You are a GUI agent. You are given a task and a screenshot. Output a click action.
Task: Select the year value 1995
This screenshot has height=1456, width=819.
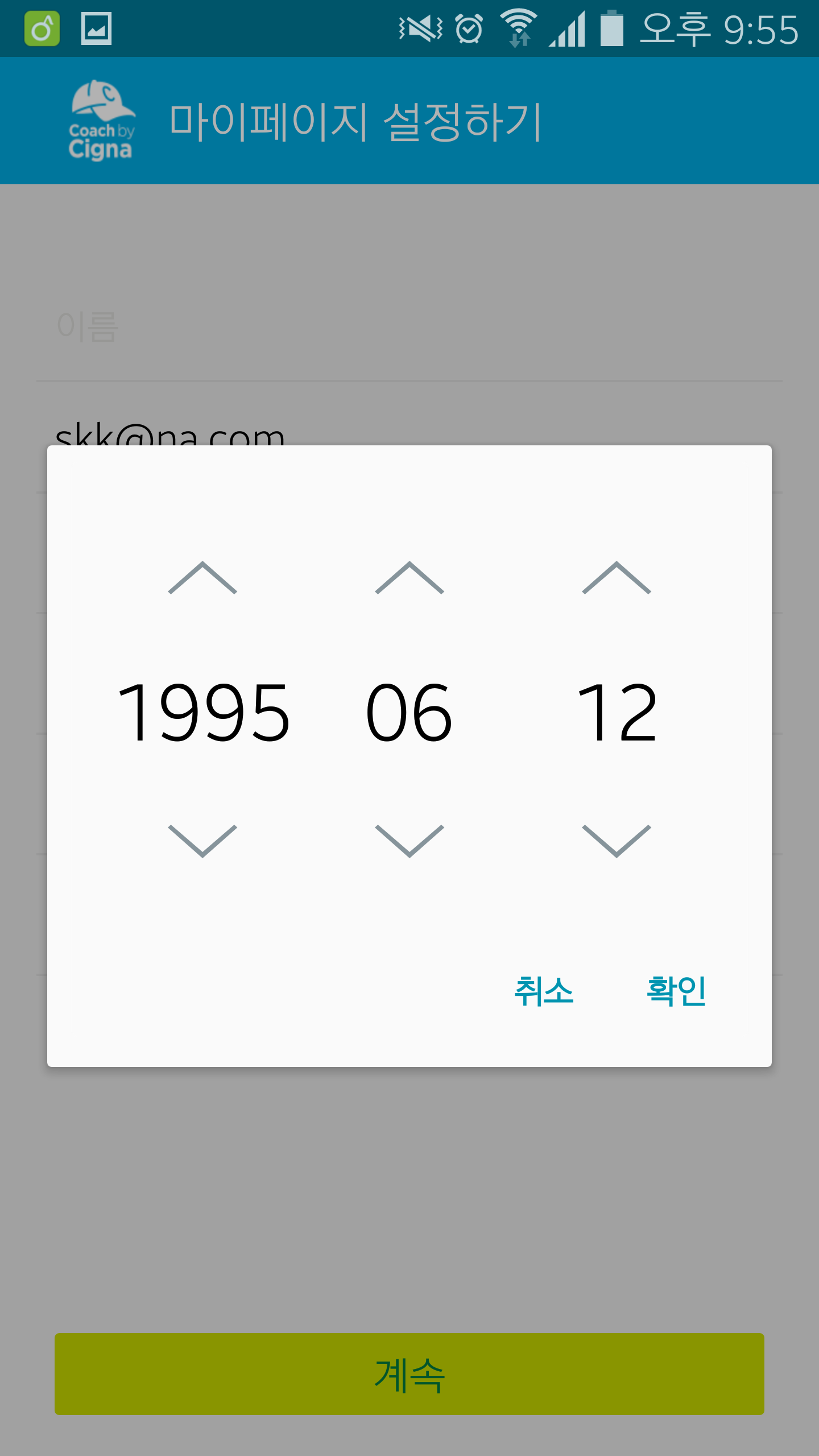pyautogui.click(x=204, y=713)
